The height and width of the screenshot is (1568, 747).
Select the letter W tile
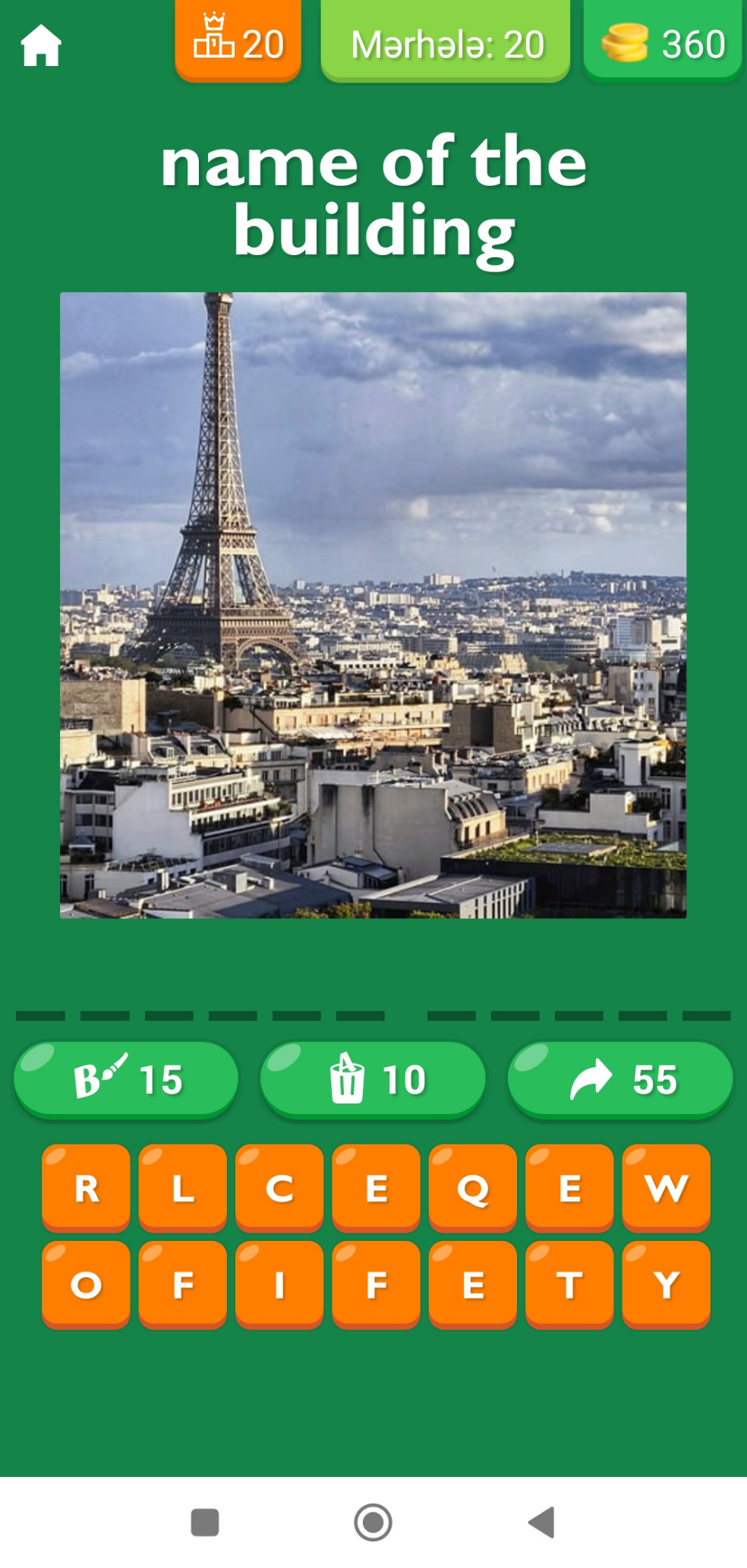coord(667,1188)
